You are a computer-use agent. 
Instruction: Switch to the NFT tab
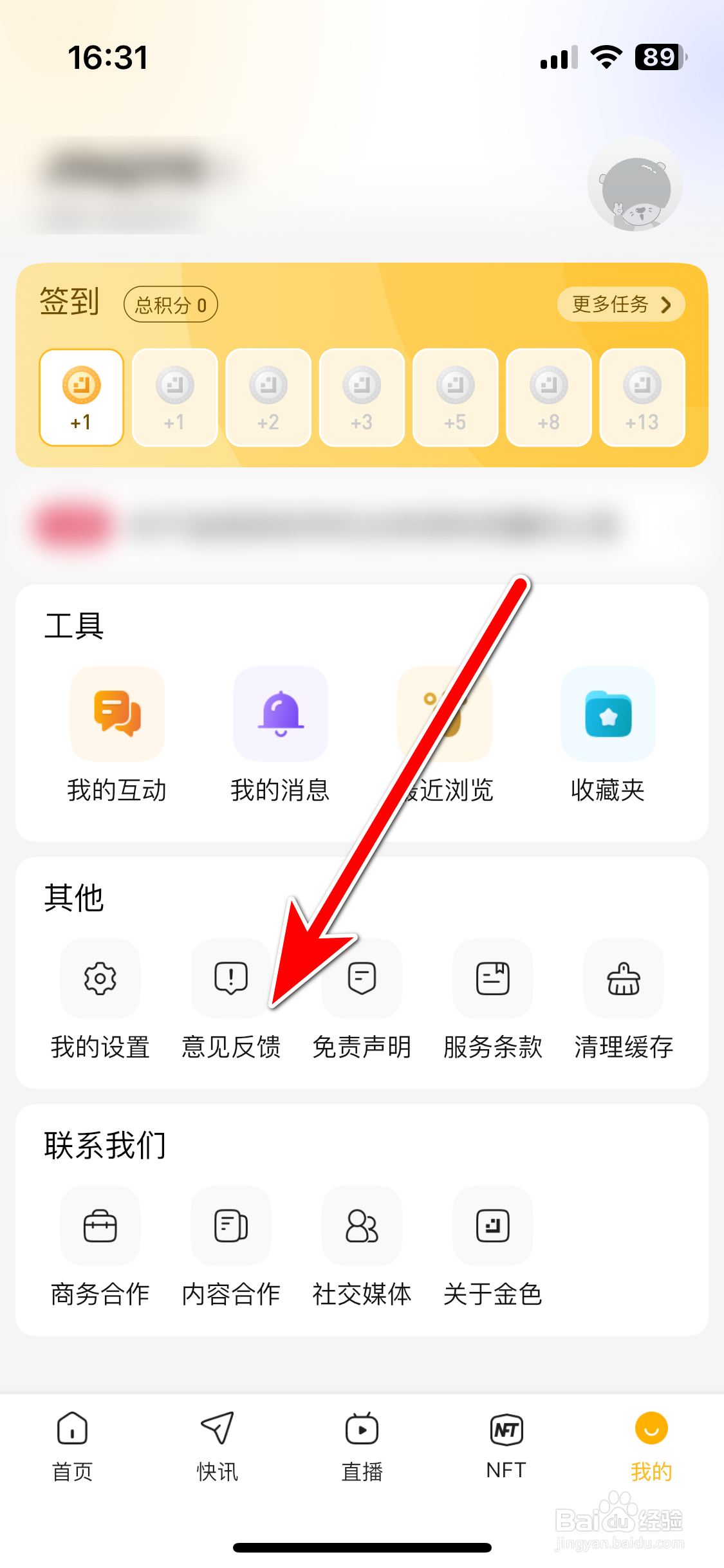(x=506, y=1445)
